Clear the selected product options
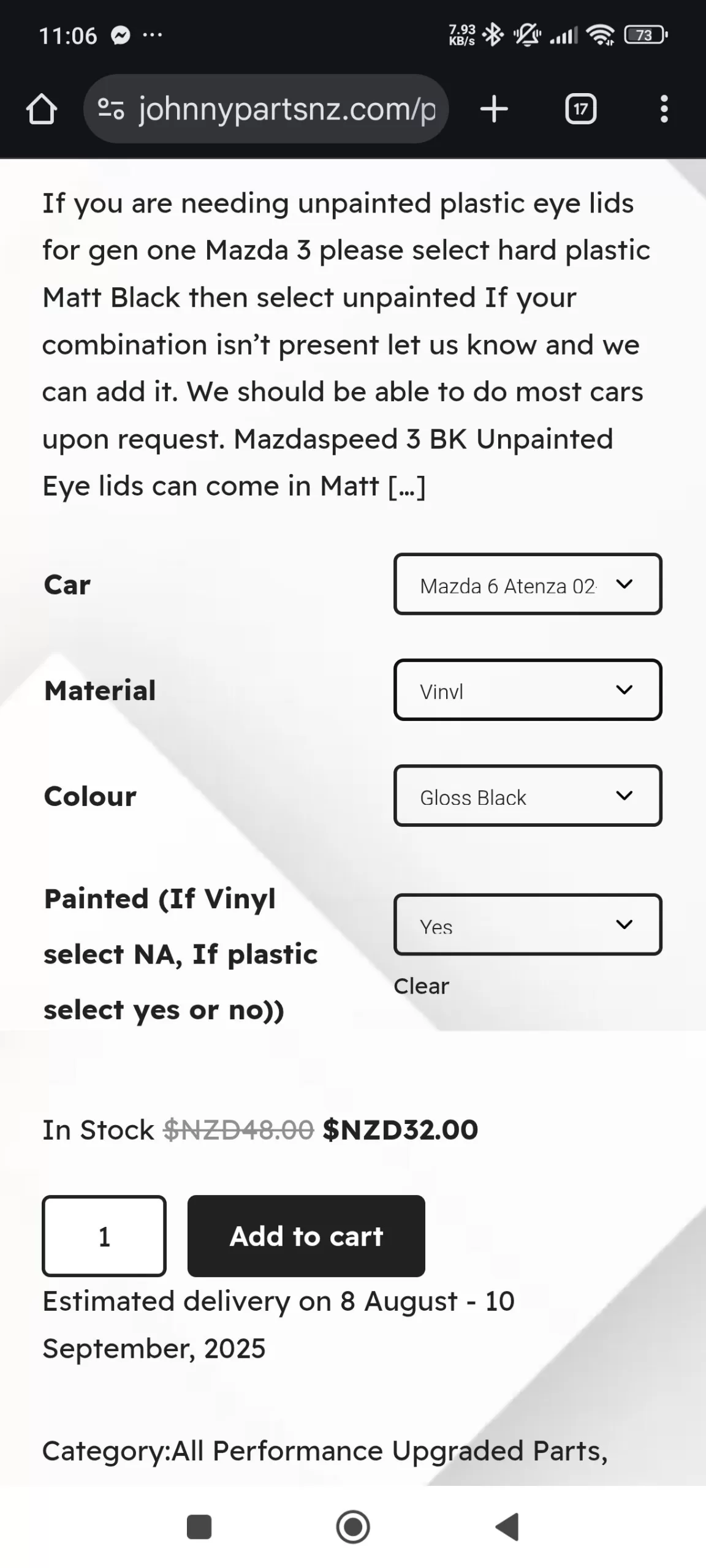The height and width of the screenshot is (1568, 706). [x=421, y=986]
